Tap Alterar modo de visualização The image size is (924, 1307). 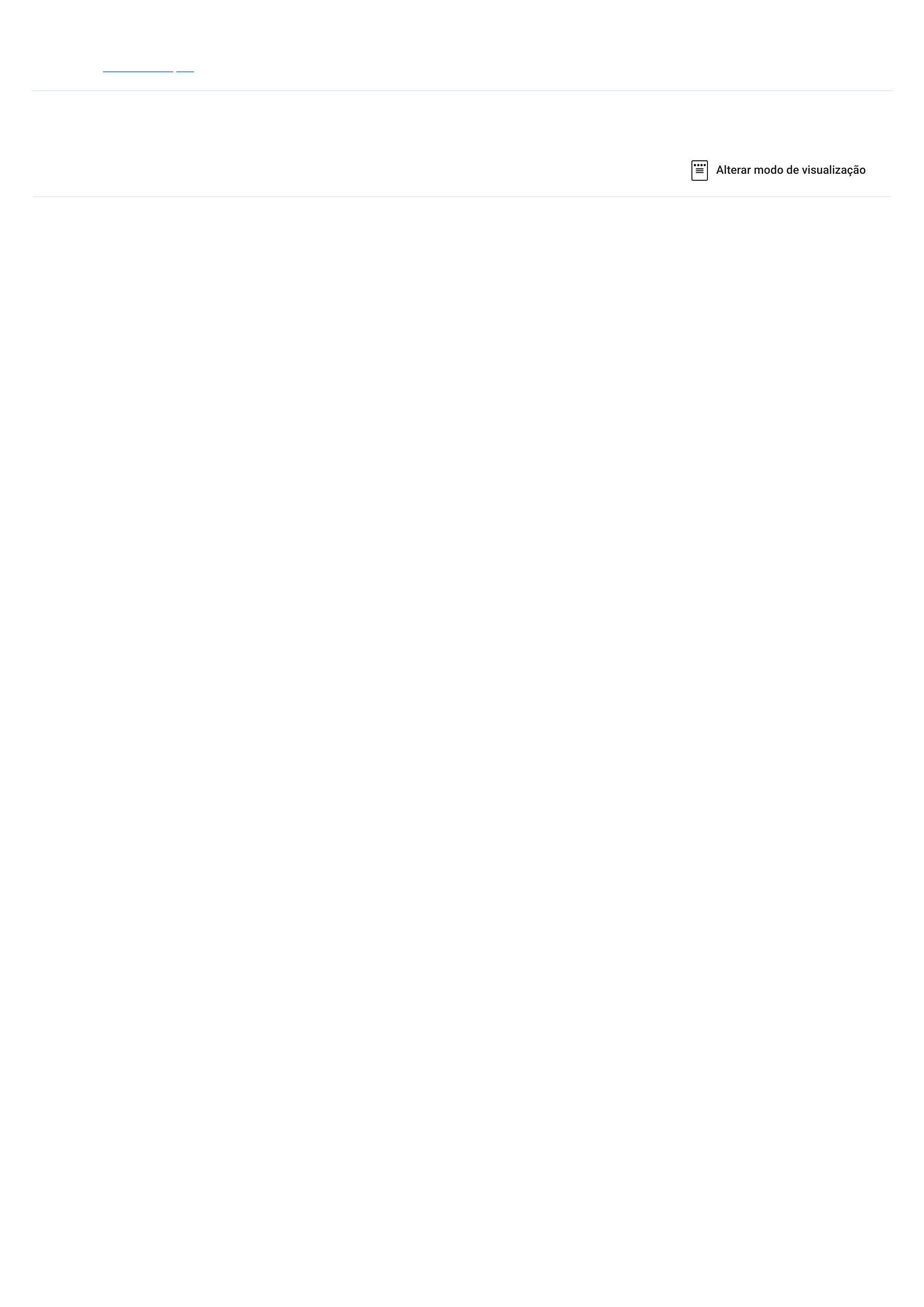[778, 170]
